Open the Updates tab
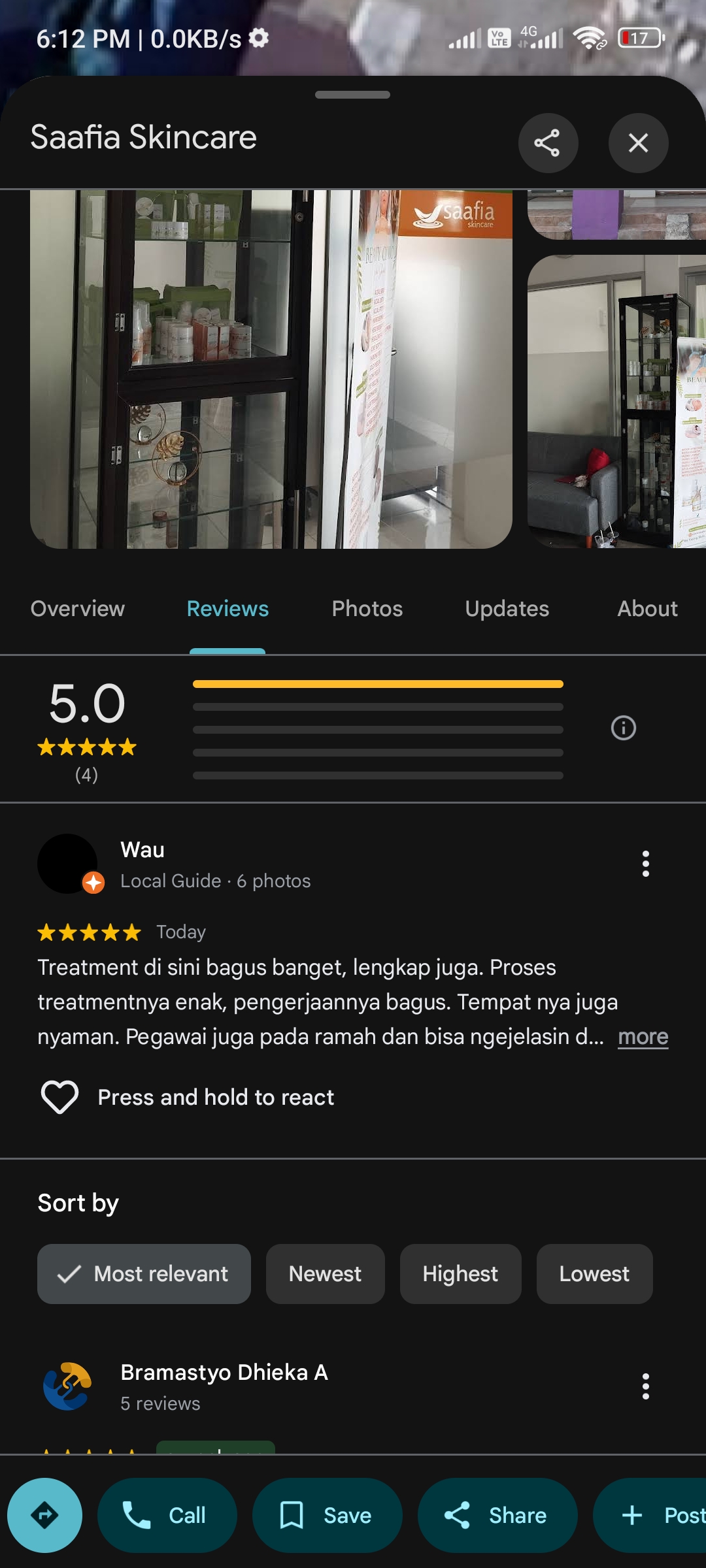 tap(507, 609)
